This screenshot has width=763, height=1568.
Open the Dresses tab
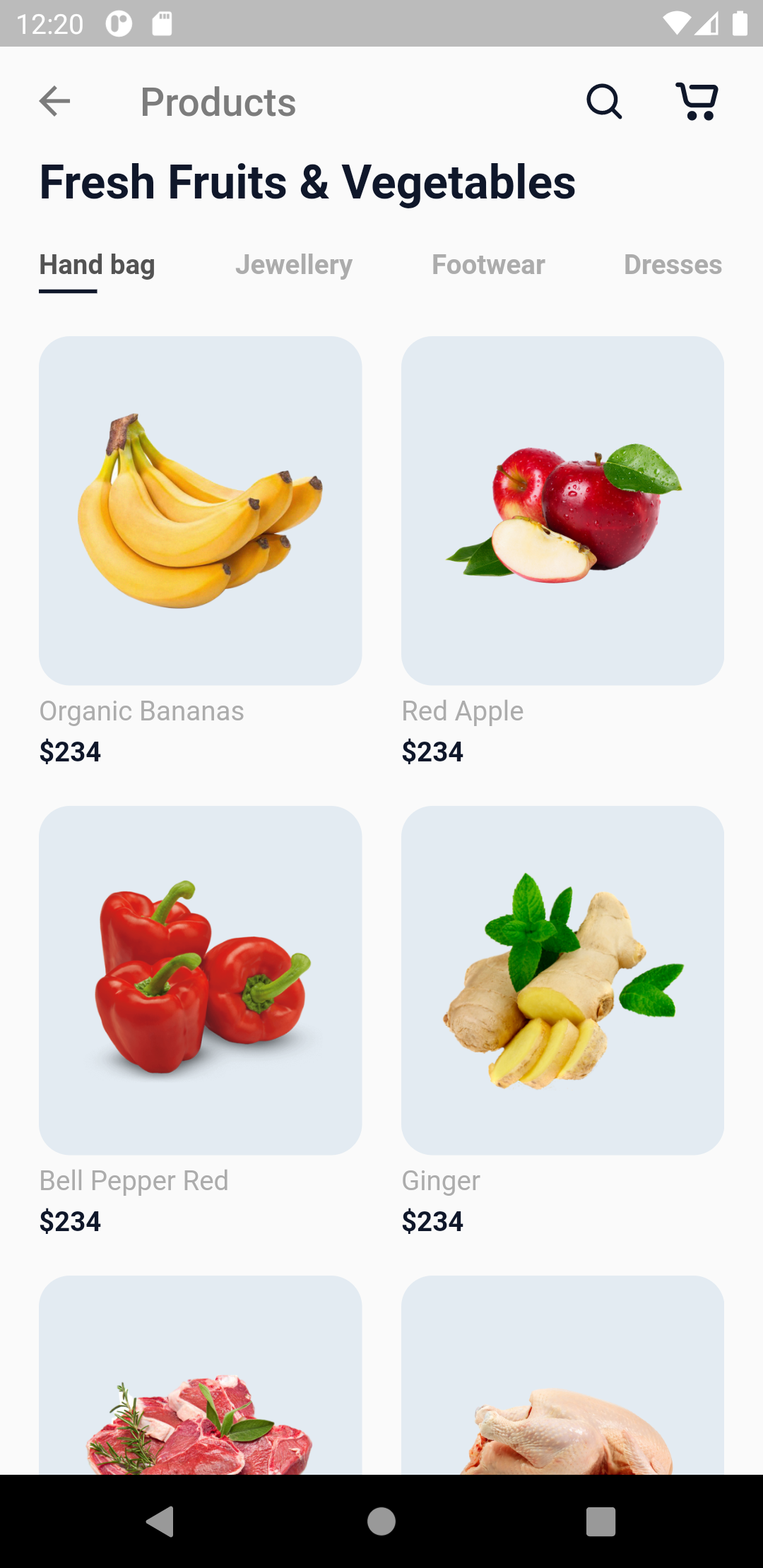[673, 265]
